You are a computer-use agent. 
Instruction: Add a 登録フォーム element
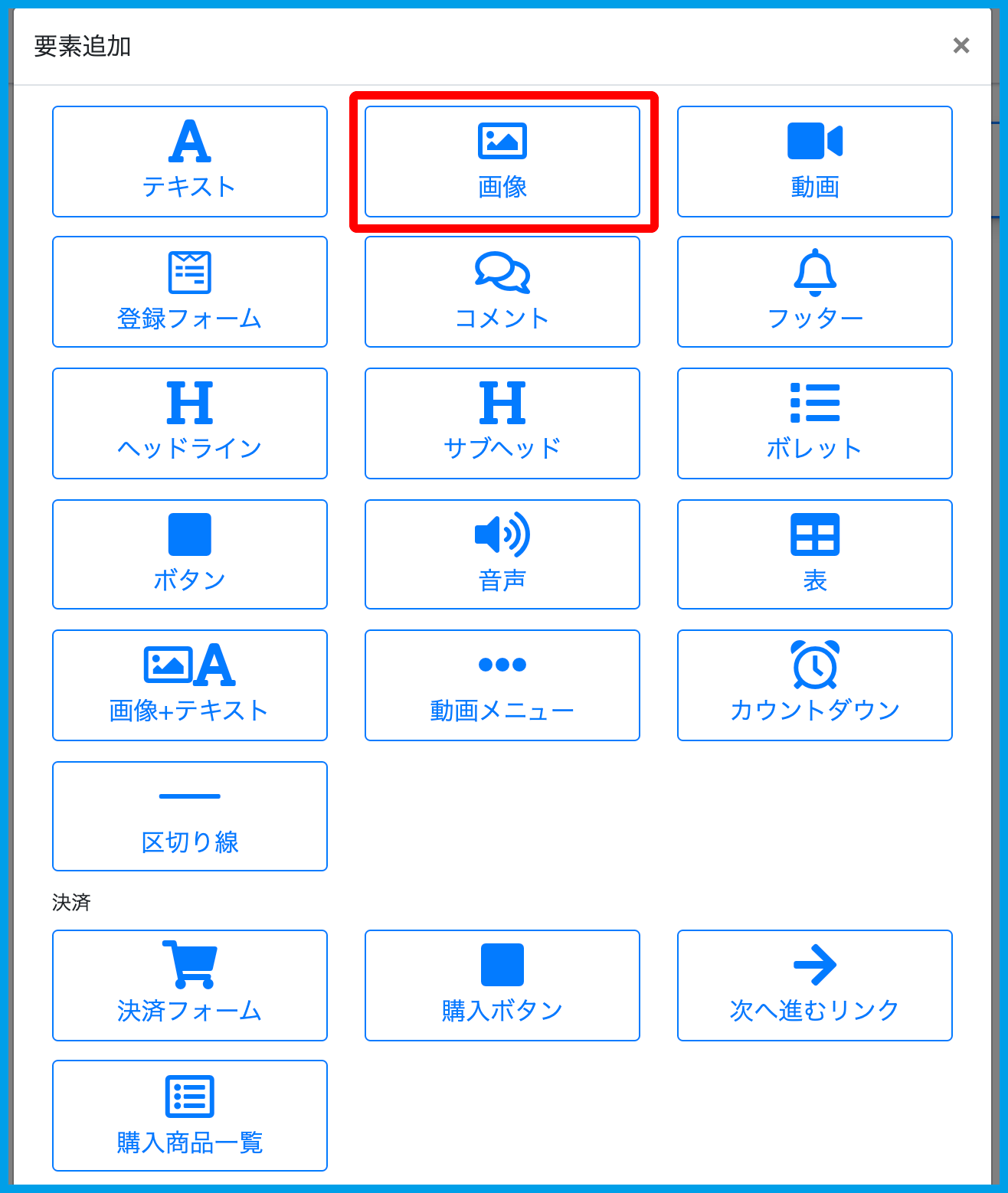pyautogui.click(x=189, y=292)
